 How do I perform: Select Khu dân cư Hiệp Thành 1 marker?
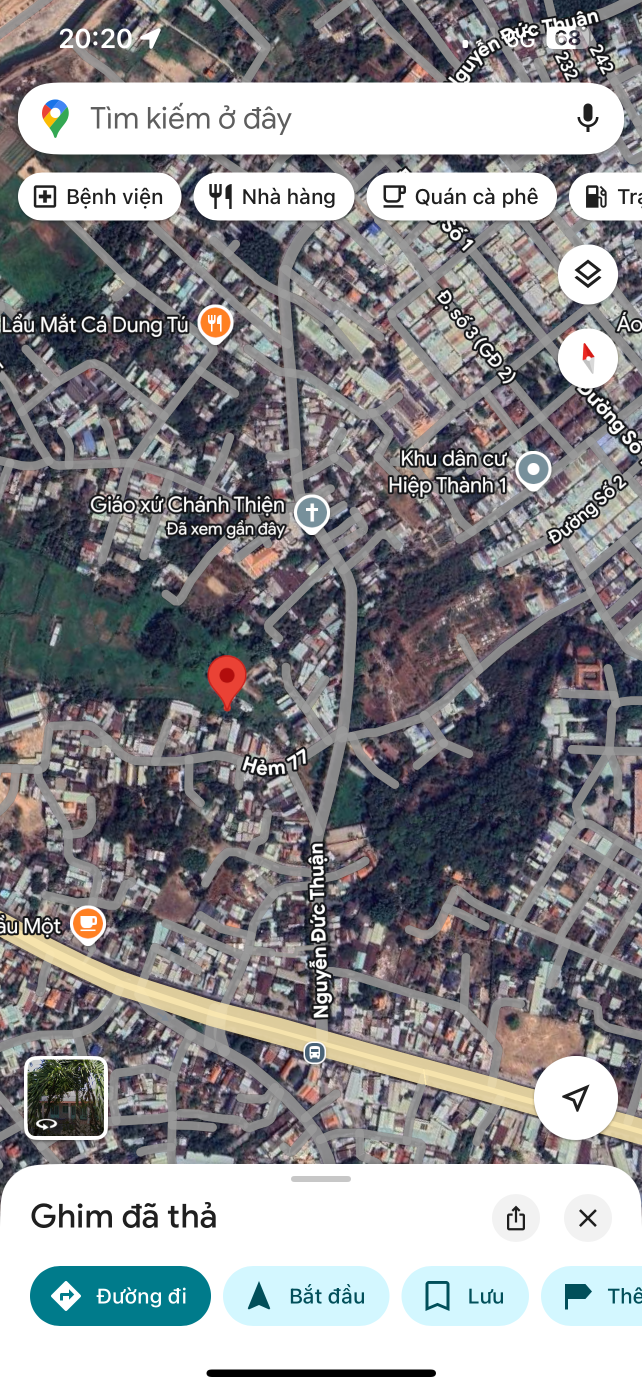click(533, 468)
